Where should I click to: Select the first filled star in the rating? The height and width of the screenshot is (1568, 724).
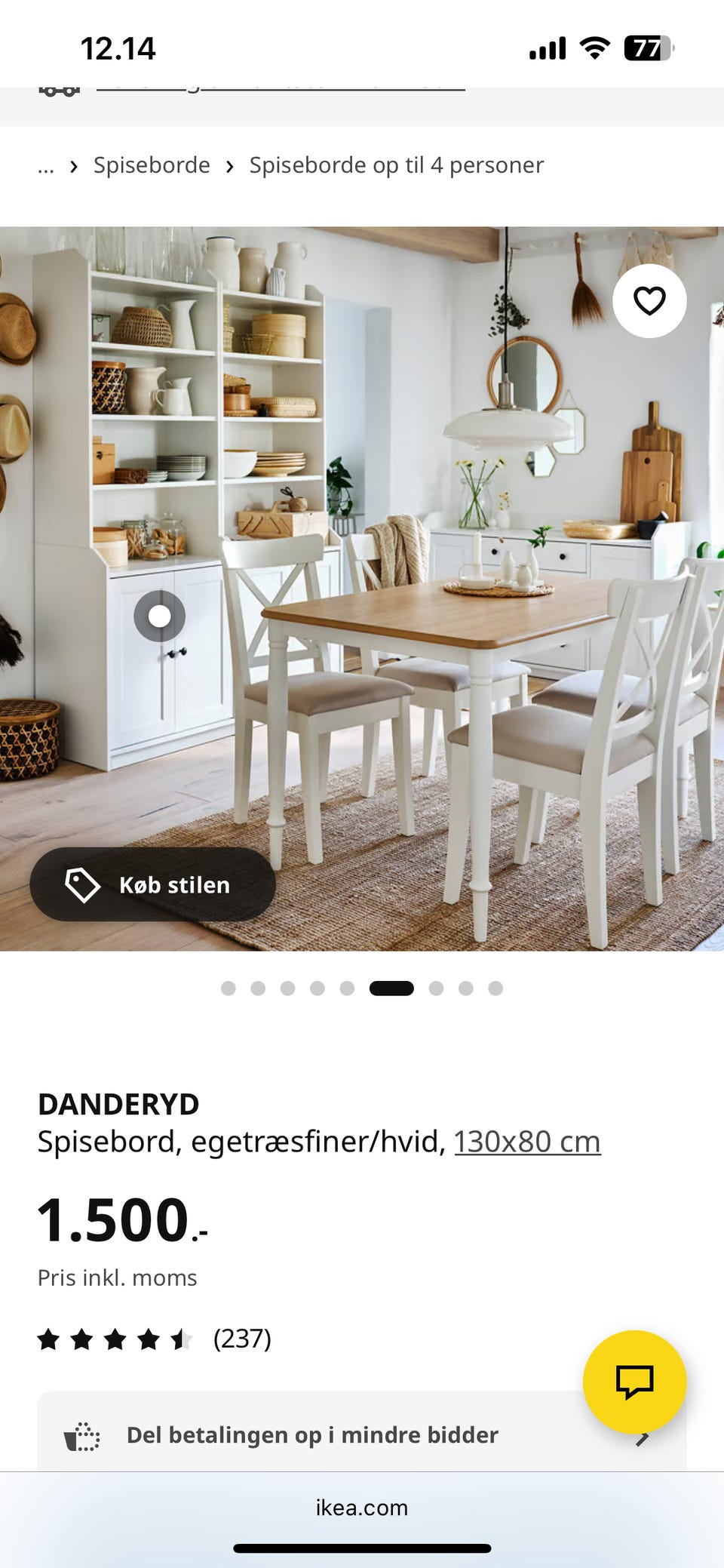[x=50, y=1340]
